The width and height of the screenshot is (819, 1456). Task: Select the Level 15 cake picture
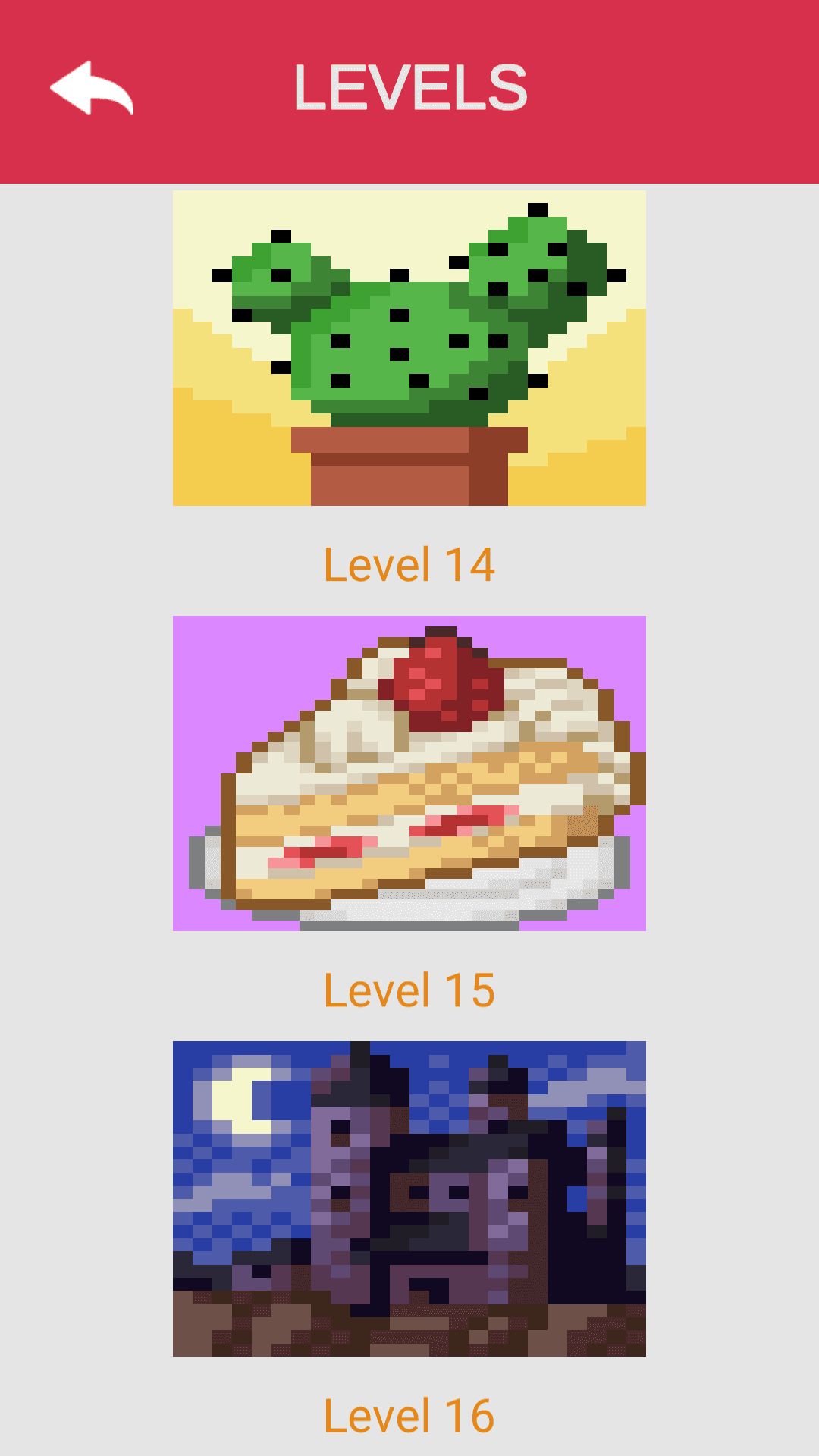coord(409,773)
